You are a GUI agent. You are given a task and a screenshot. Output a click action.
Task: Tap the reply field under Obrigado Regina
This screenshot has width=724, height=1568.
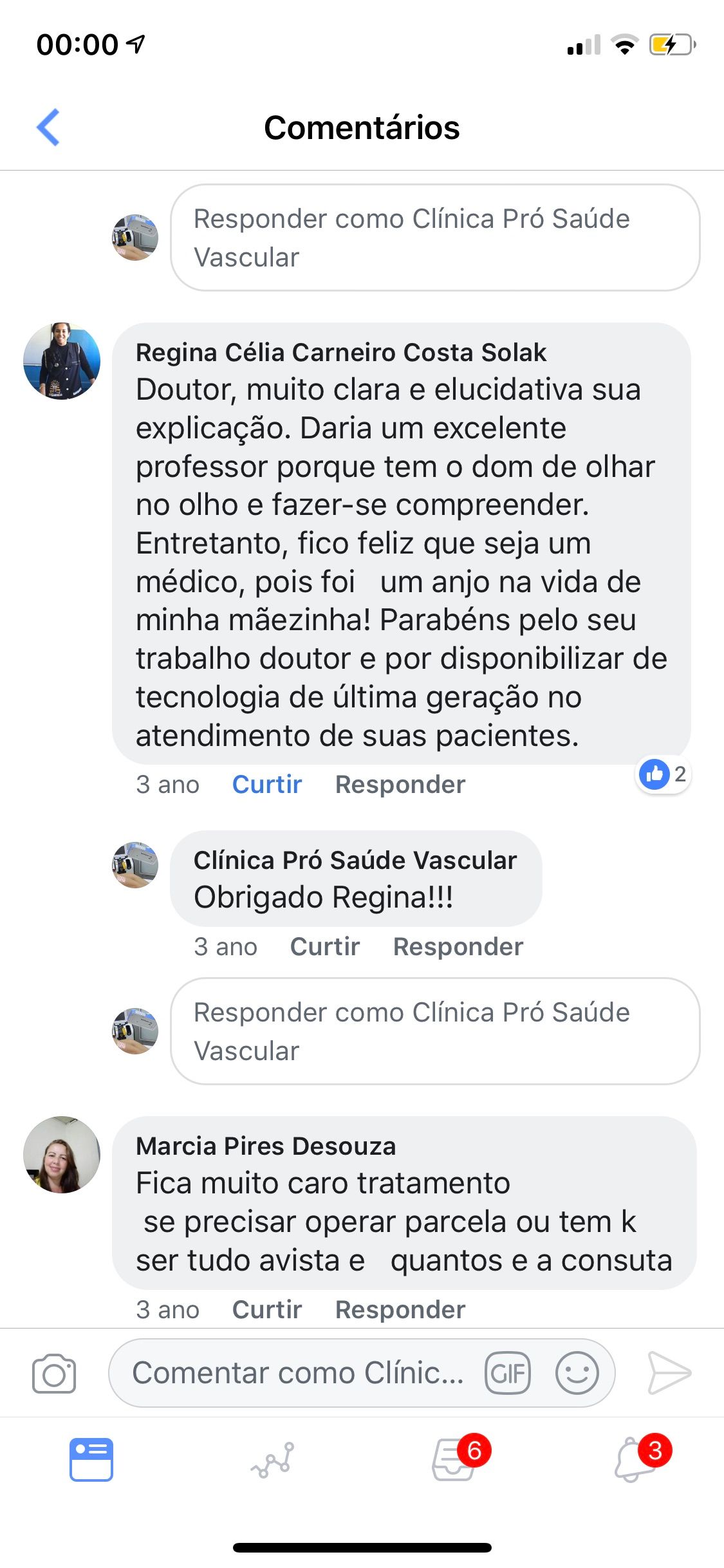click(435, 1031)
